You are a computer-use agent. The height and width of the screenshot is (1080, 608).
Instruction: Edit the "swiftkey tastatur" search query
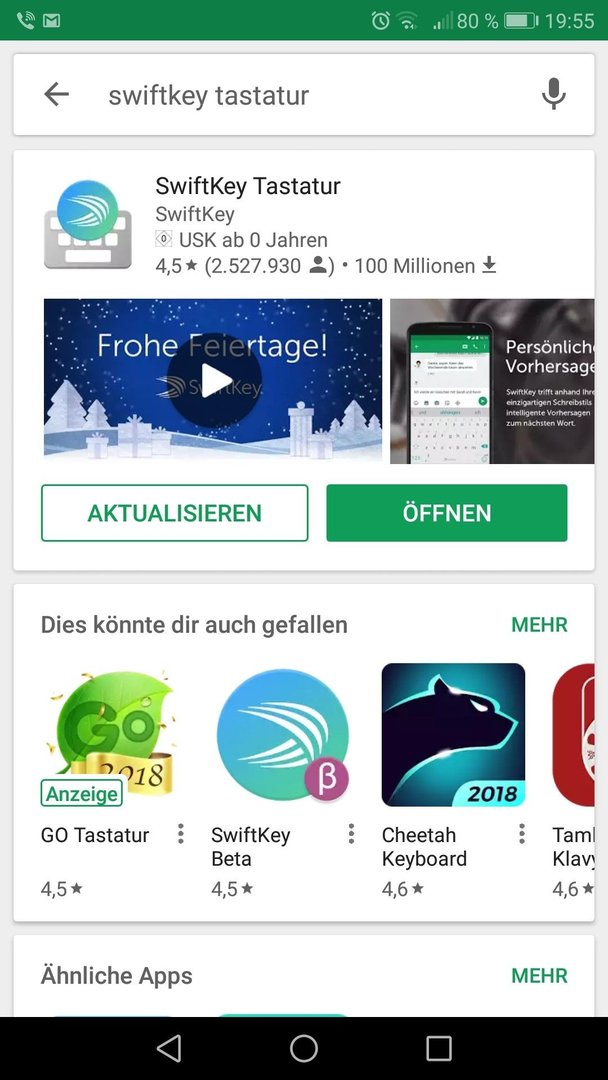tap(300, 96)
